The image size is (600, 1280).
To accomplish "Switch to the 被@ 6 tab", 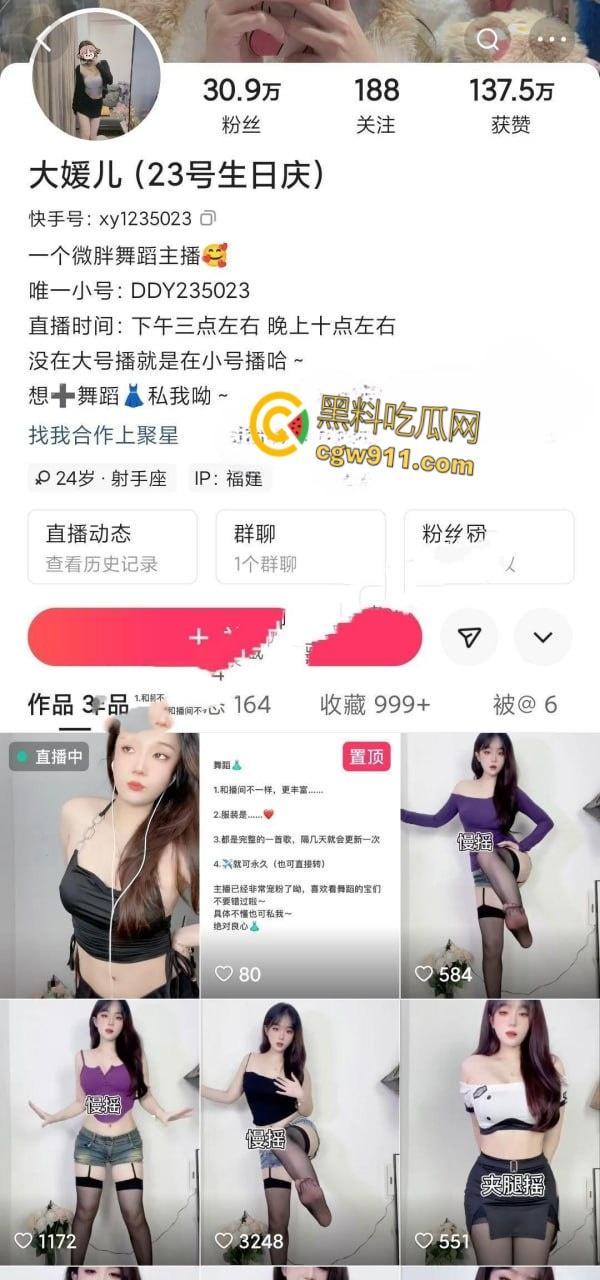I will point(525,704).
